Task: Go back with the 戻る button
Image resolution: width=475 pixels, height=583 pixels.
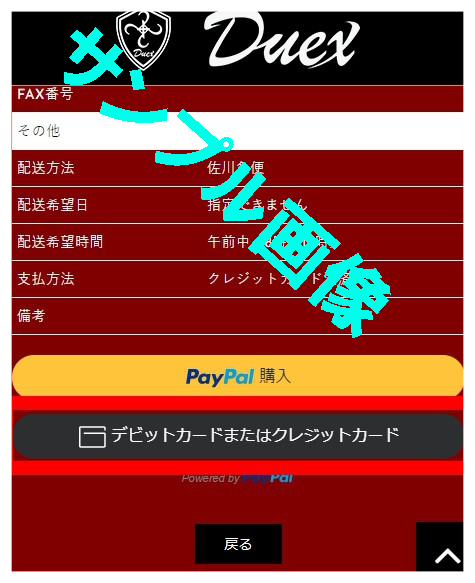Action: (238, 544)
